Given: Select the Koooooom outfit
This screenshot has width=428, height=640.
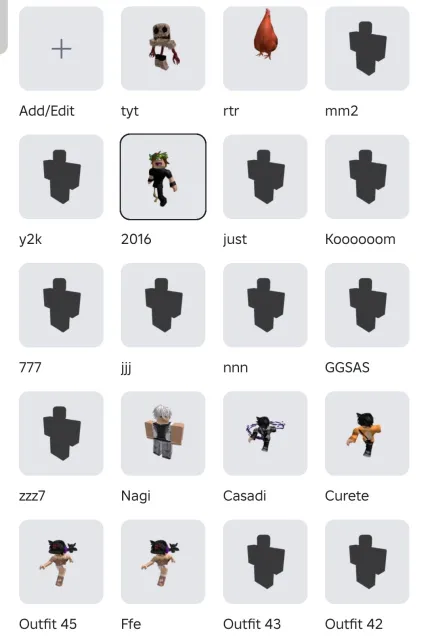Looking at the screenshot, I should coord(367,177).
